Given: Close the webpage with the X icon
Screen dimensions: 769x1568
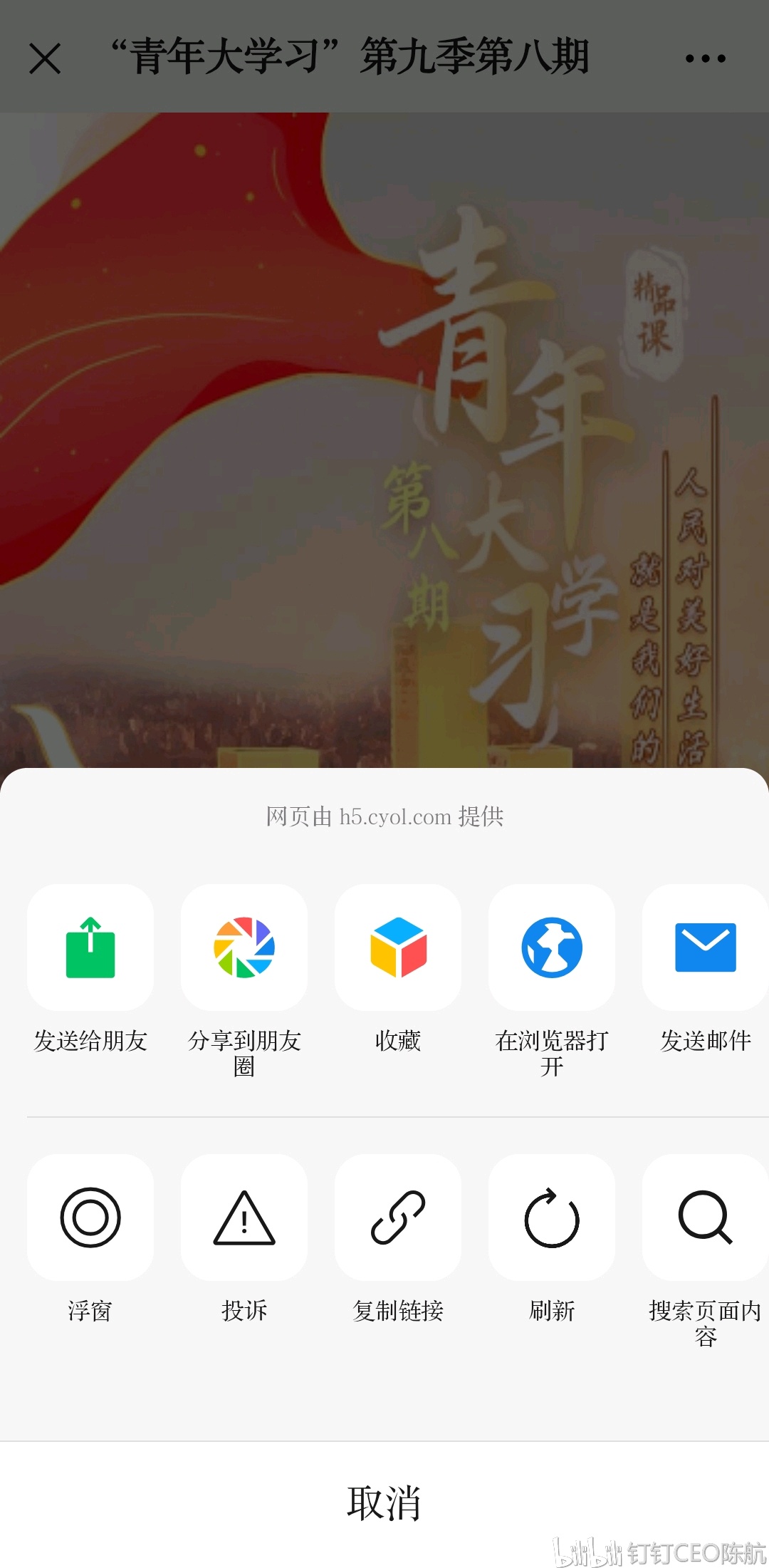Looking at the screenshot, I should click(x=45, y=58).
